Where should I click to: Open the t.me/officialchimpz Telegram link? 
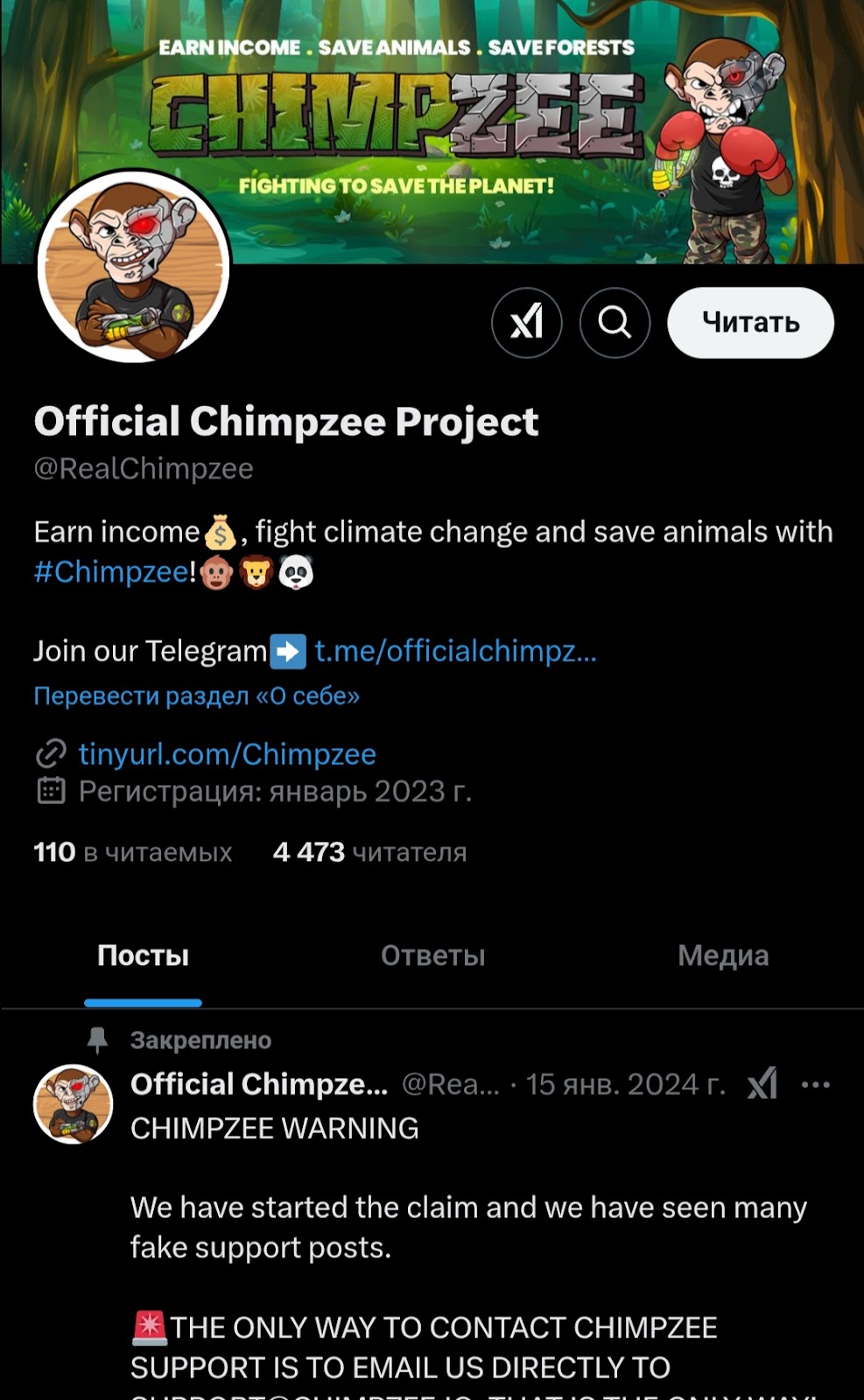(x=455, y=651)
